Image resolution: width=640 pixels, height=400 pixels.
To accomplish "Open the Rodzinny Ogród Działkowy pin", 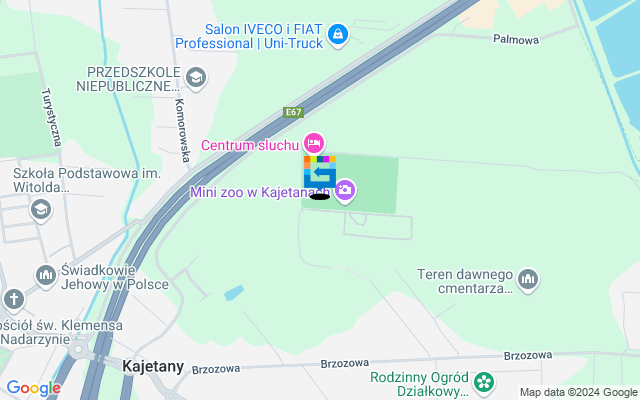I will [x=484, y=381].
